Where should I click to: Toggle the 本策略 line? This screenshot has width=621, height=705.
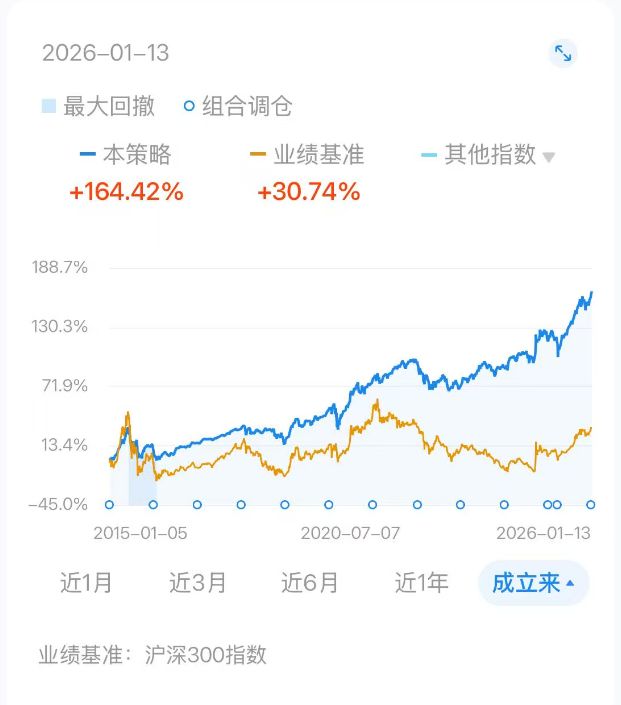point(125,155)
